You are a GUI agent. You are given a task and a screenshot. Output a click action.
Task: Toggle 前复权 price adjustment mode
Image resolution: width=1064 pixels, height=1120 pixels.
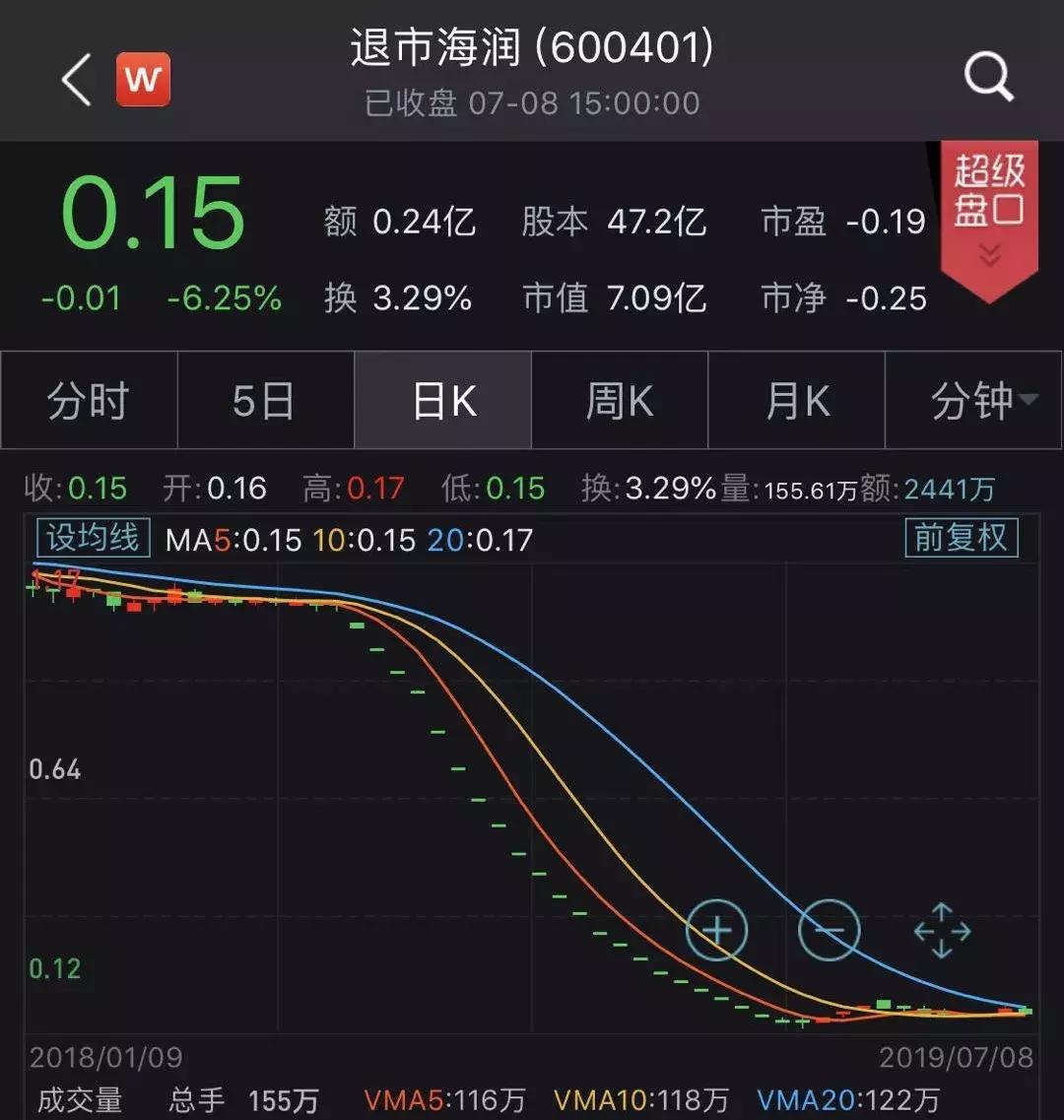(961, 539)
